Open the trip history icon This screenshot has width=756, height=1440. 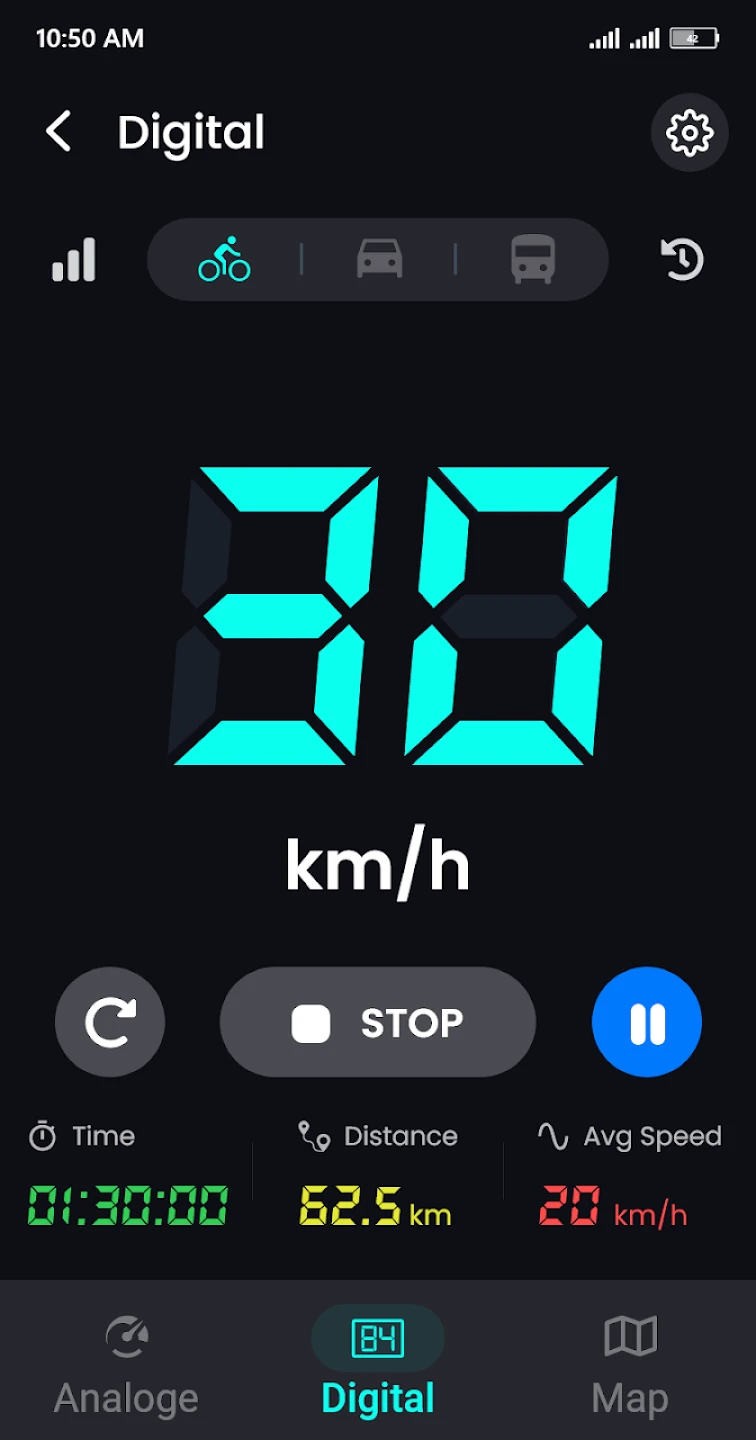click(x=683, y=259)
